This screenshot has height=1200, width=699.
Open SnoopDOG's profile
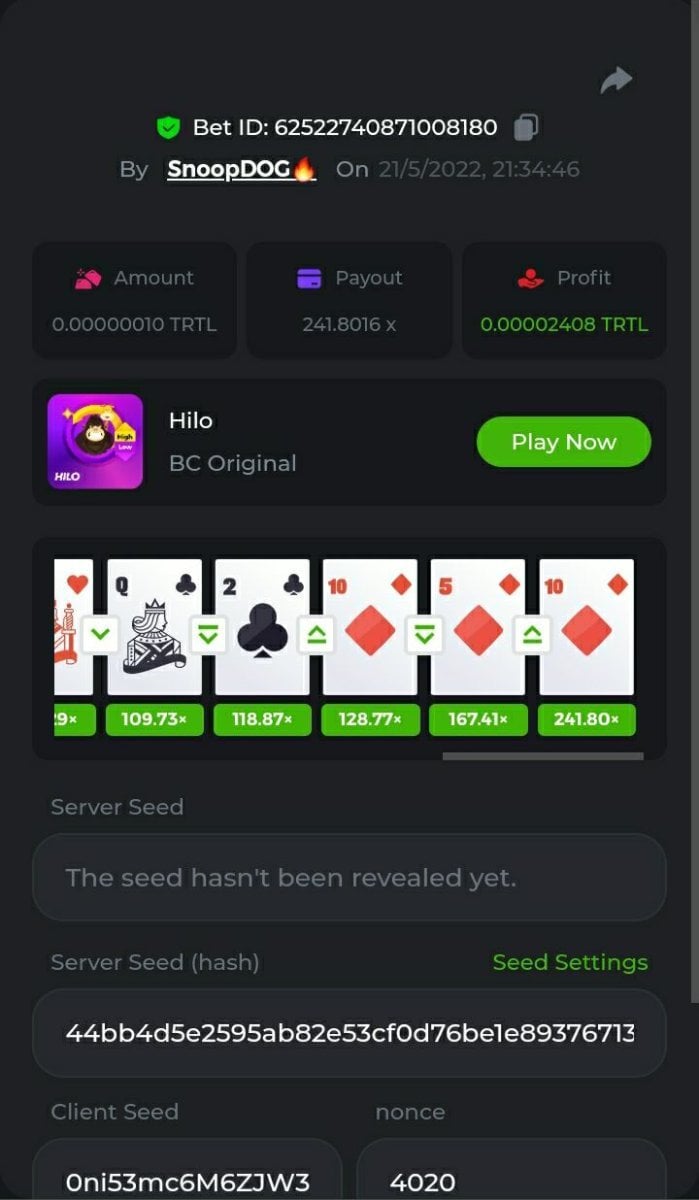click(x=241, y=169)
